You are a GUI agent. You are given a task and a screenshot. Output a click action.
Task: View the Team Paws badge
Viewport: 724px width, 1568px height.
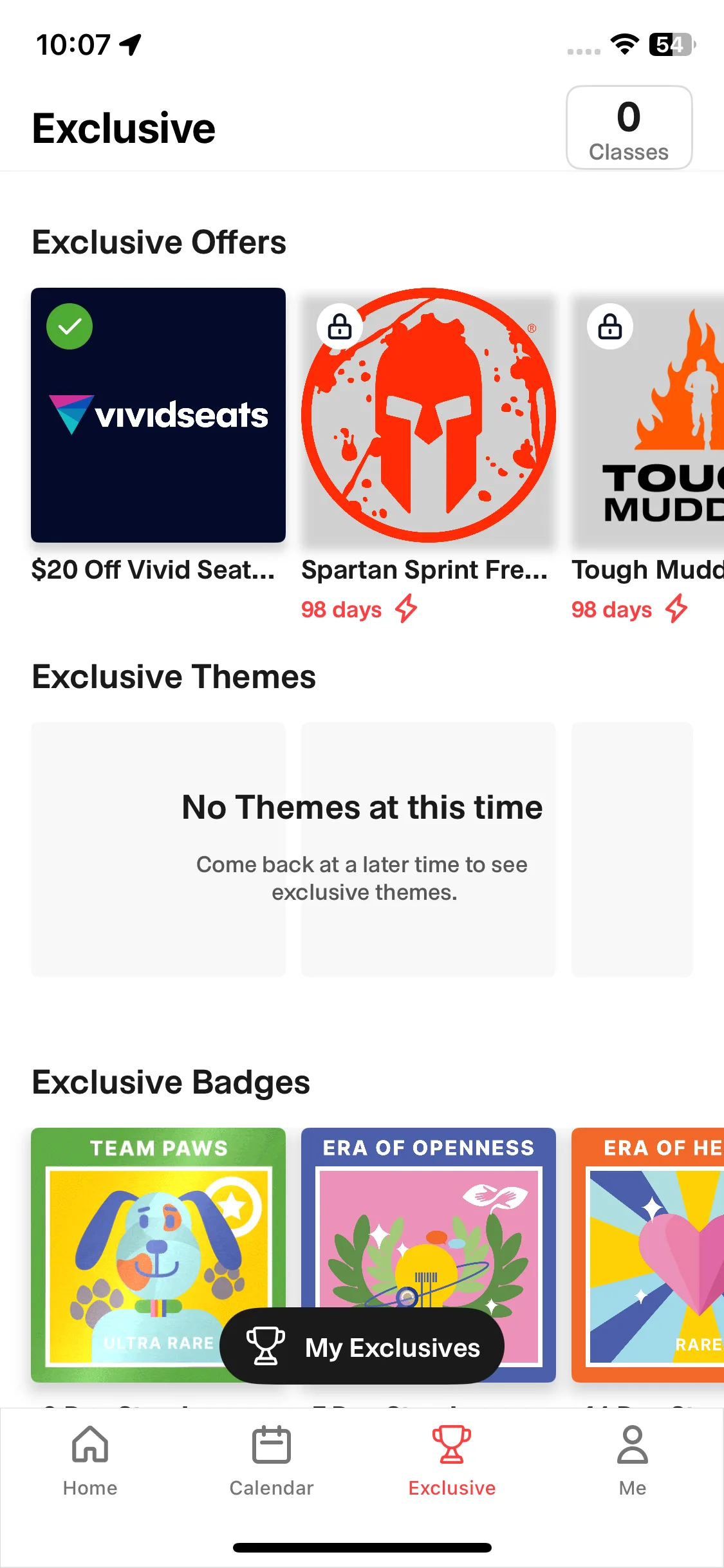[x=158, y=1255]
